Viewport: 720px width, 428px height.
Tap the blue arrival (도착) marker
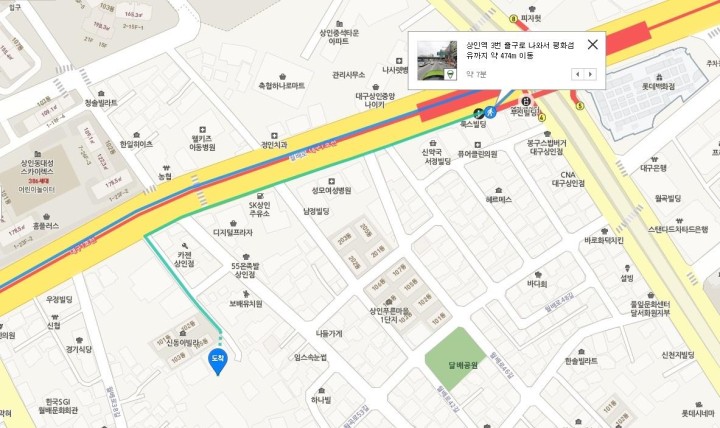(x=216, y=360)
